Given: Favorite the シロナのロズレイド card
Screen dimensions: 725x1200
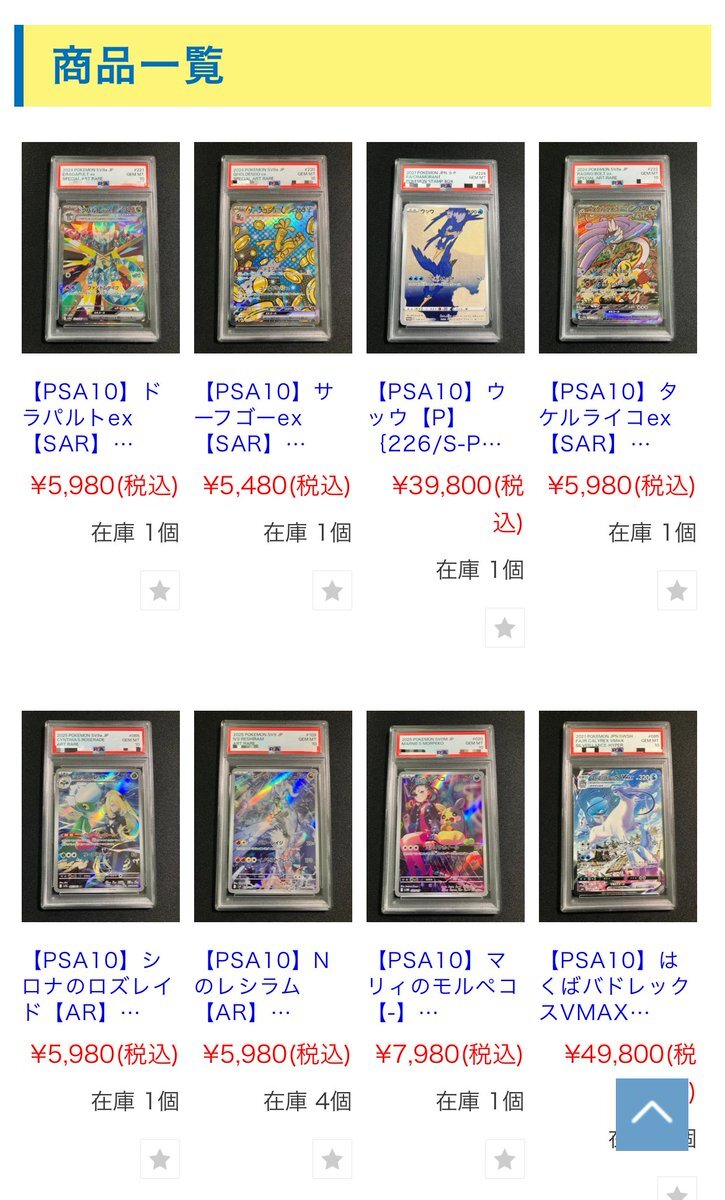Looking at the screenshot, I should tap(160, 1159).
